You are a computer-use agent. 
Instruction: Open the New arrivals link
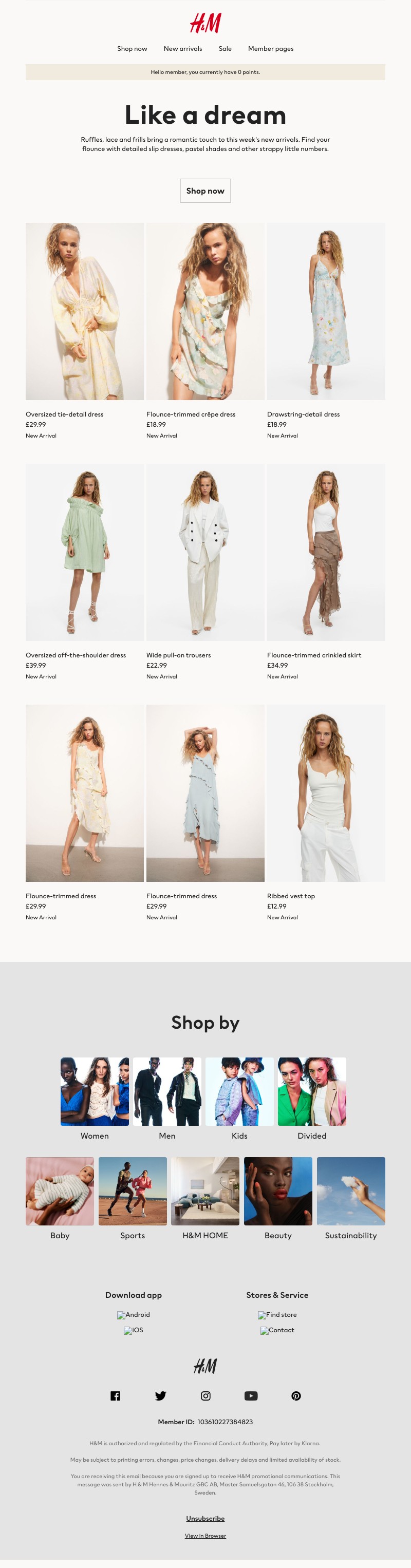[183, 49]
